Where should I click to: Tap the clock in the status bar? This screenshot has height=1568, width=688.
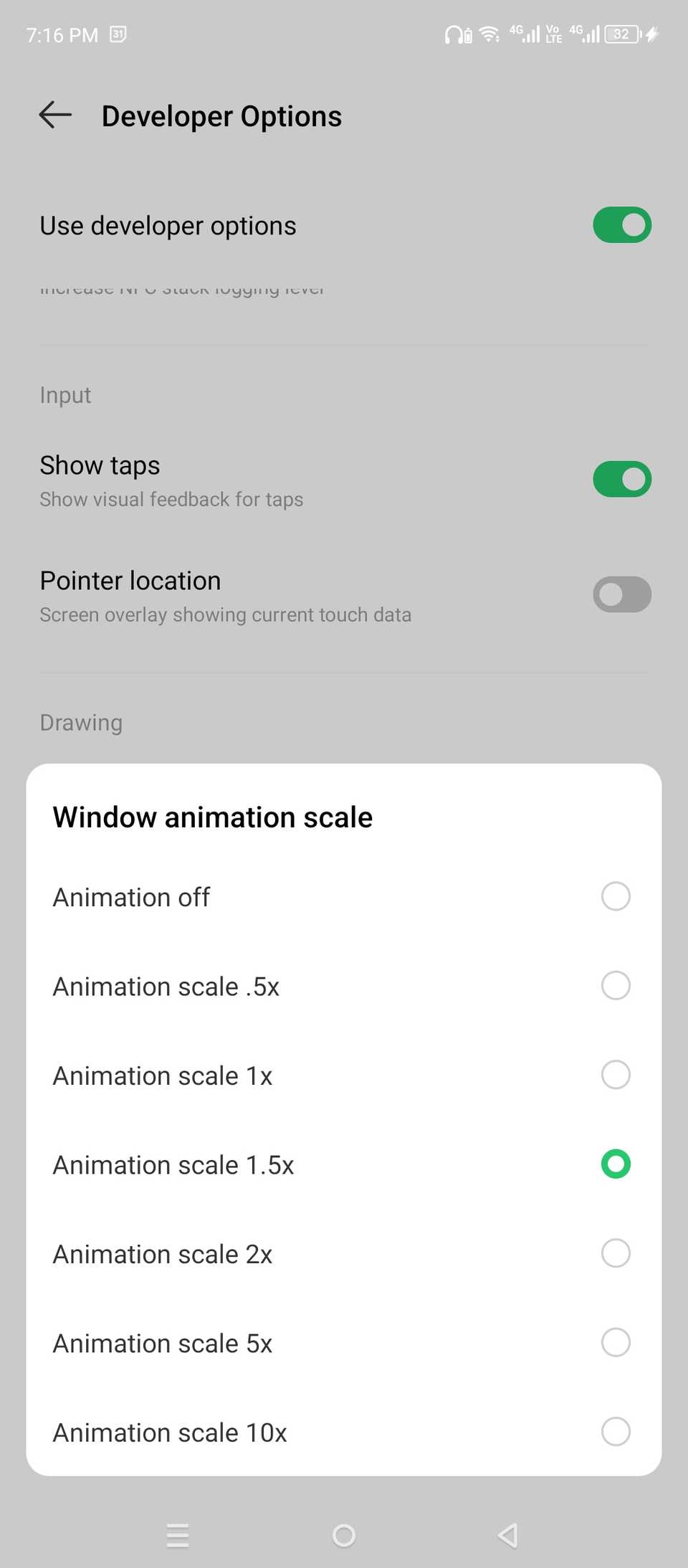pyautogui.click(x=62, y=34)
